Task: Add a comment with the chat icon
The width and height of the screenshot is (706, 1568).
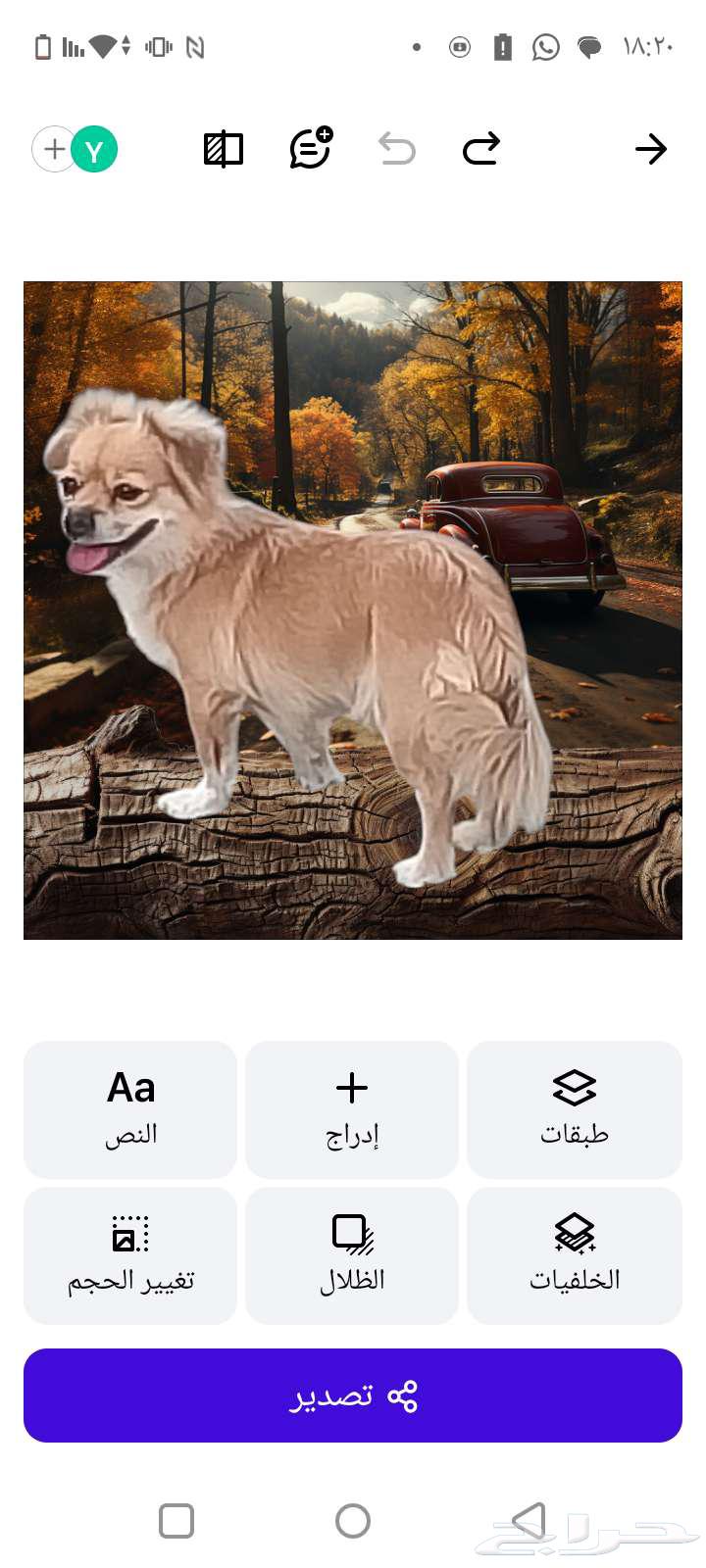Action: pos(311,149)
